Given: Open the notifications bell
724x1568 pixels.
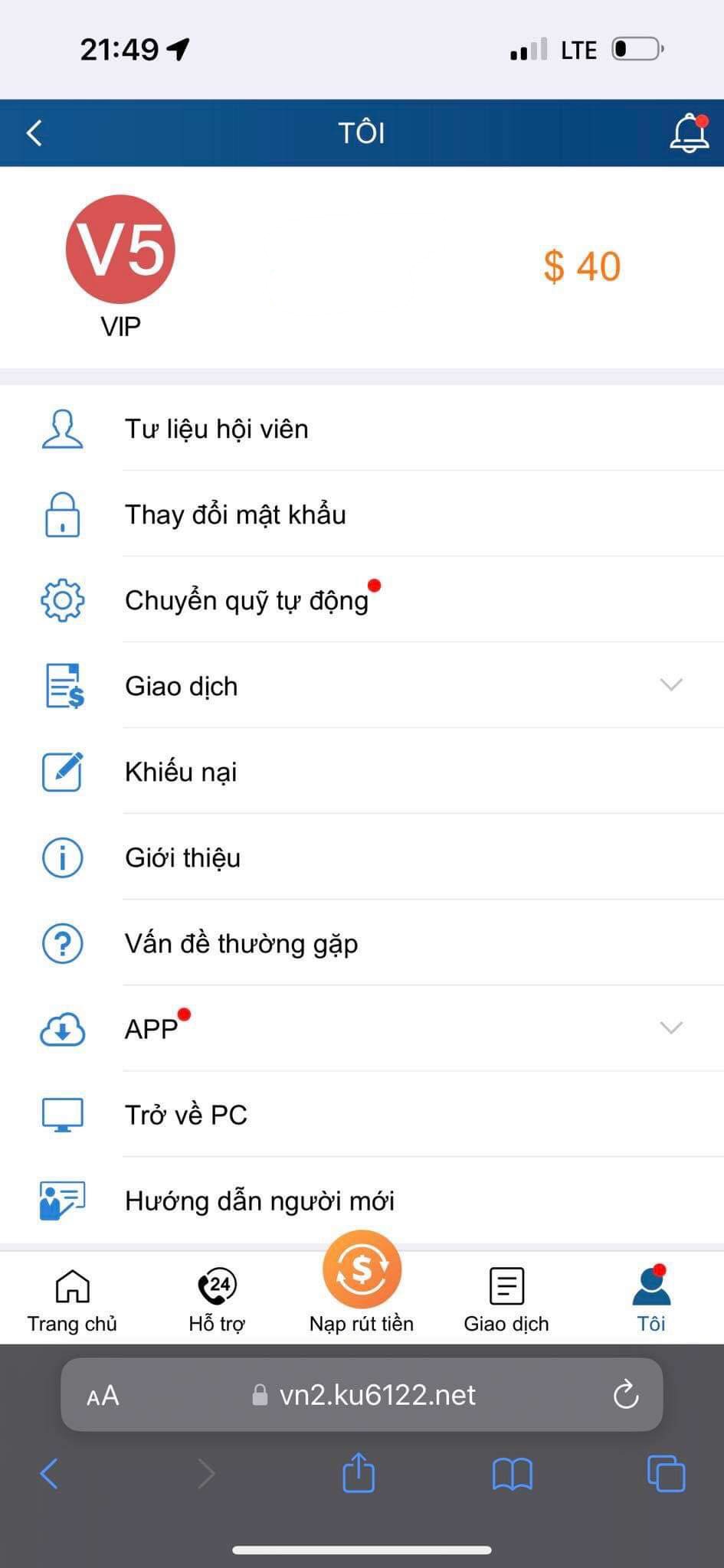Looking at the screenshot, I should click(x=689, y=133).
